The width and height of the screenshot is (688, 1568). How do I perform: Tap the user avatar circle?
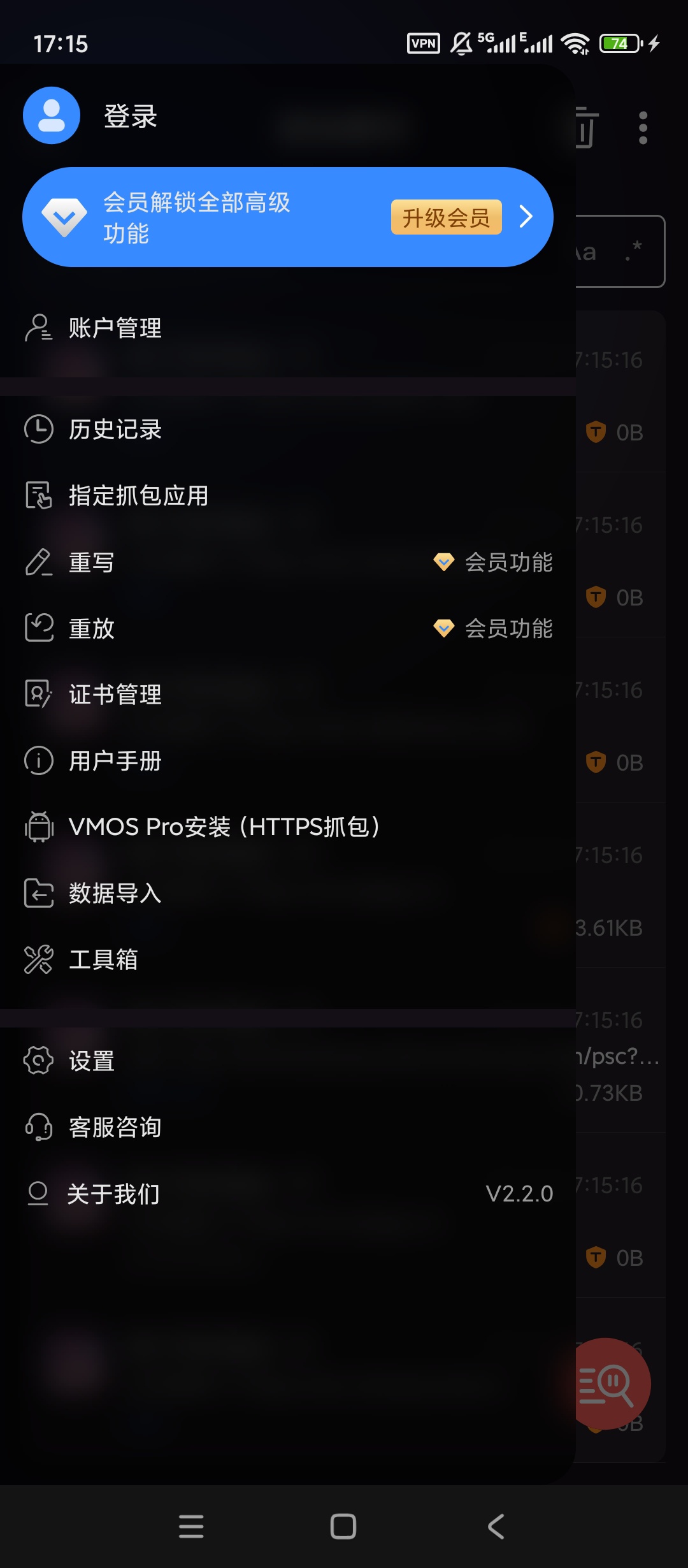tap(51, 115)
